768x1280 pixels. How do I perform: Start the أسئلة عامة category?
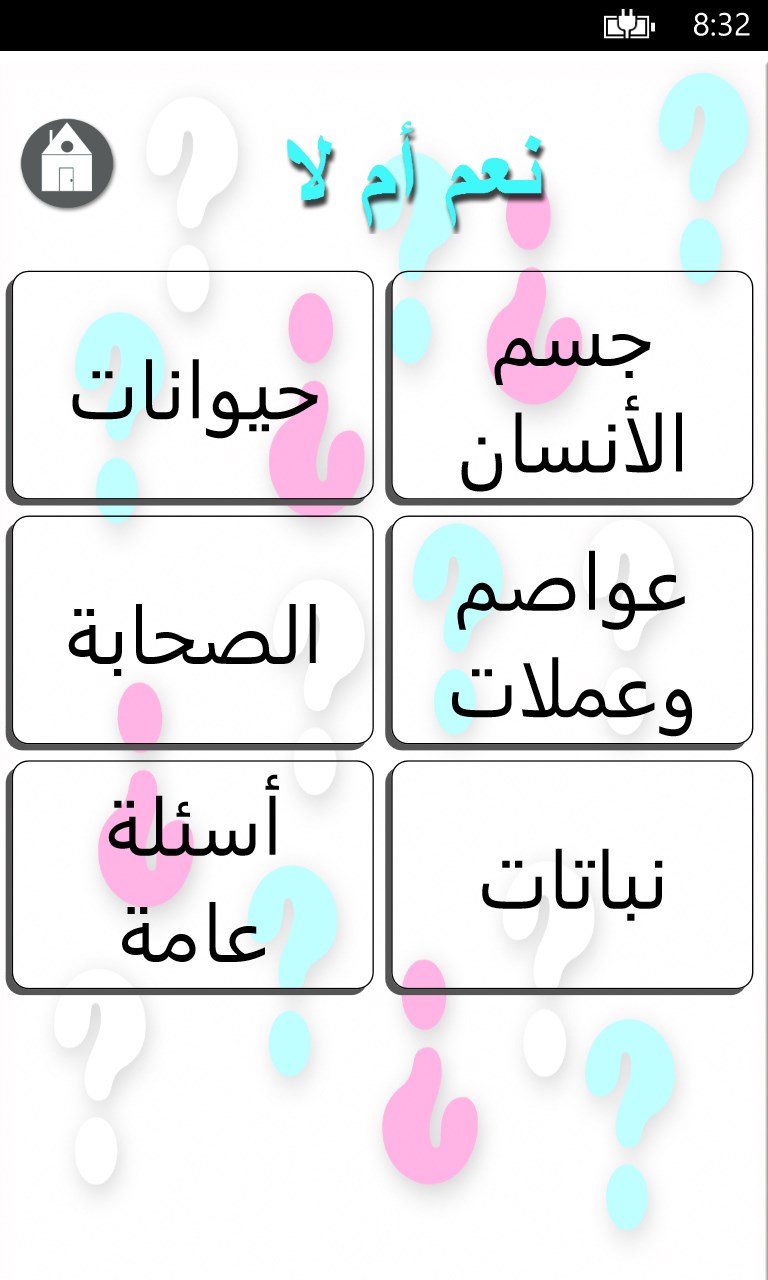[x=192, y=875]
